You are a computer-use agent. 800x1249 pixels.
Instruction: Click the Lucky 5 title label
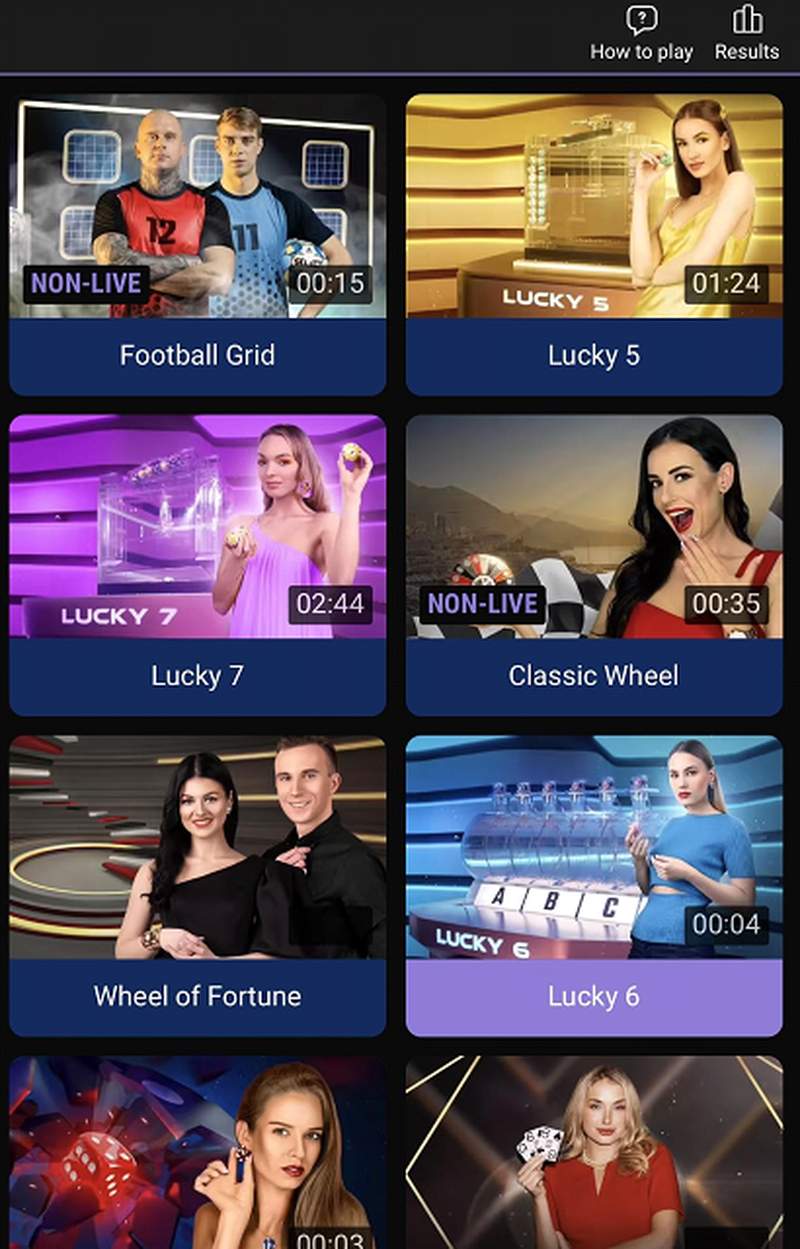594,355
